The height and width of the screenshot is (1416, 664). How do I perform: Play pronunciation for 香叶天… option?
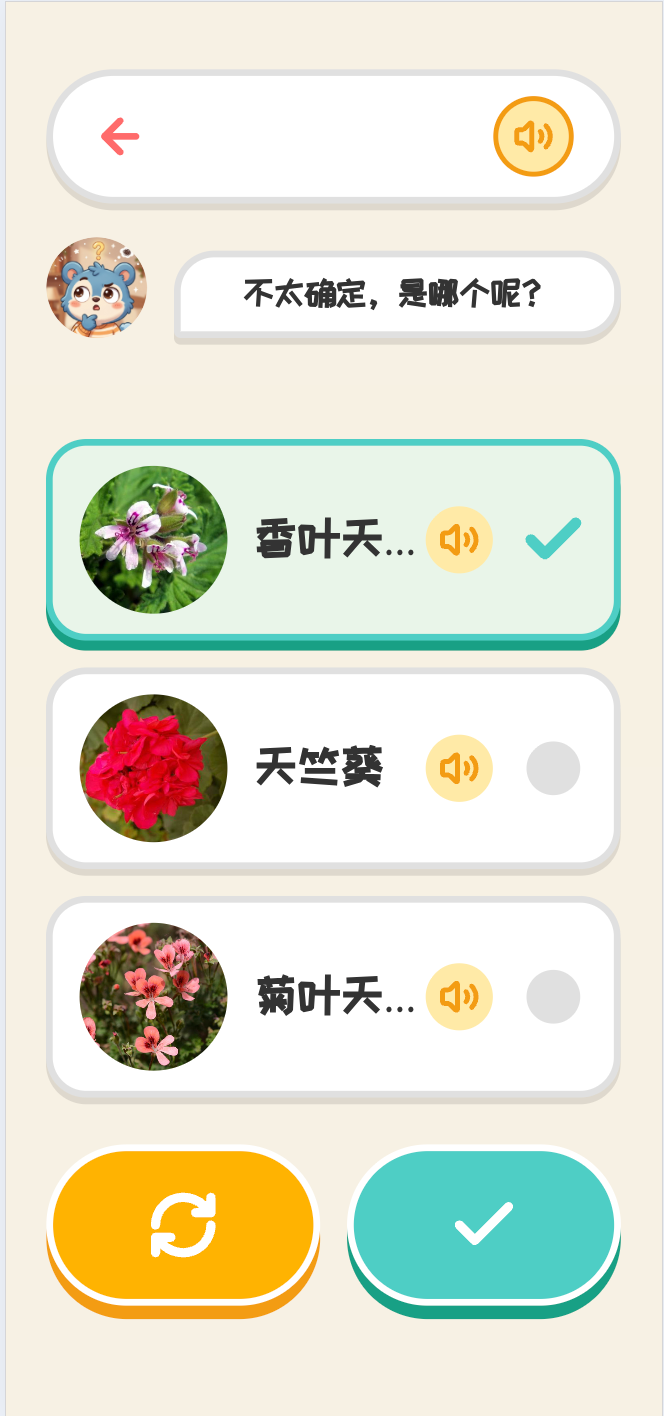point(459,540)
